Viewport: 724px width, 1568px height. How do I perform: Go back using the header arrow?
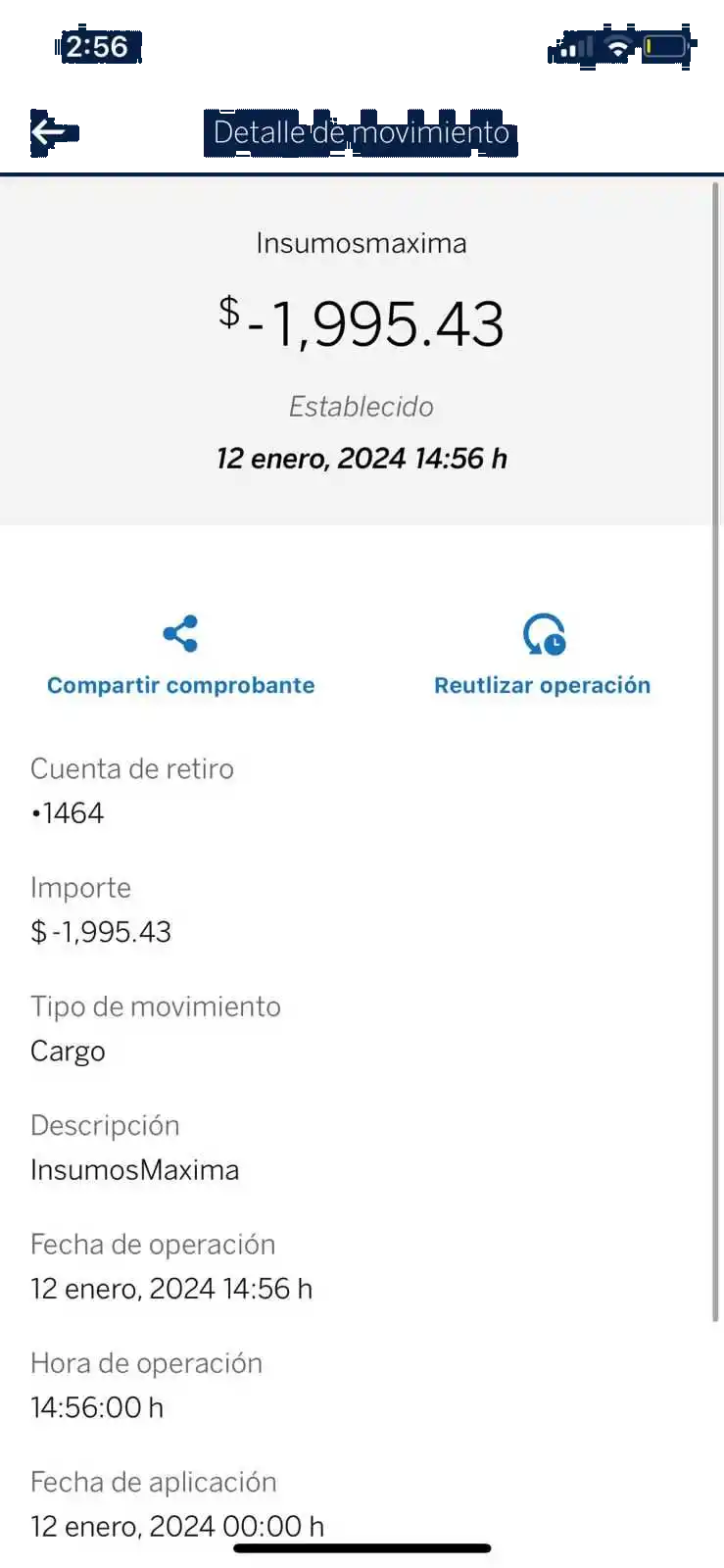point(48,131)
